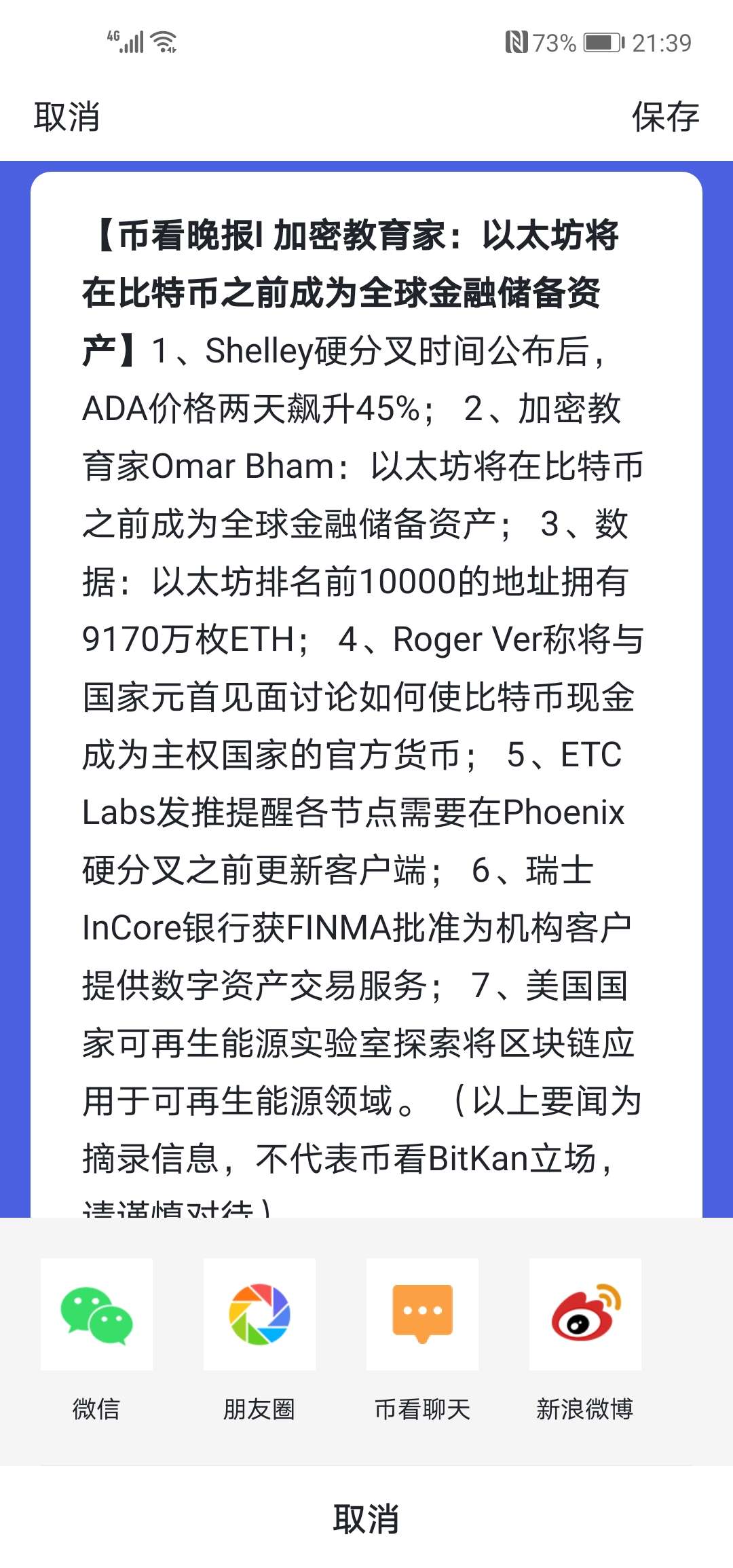
Task: Save the image with 保存
Action: click(665, 117)
